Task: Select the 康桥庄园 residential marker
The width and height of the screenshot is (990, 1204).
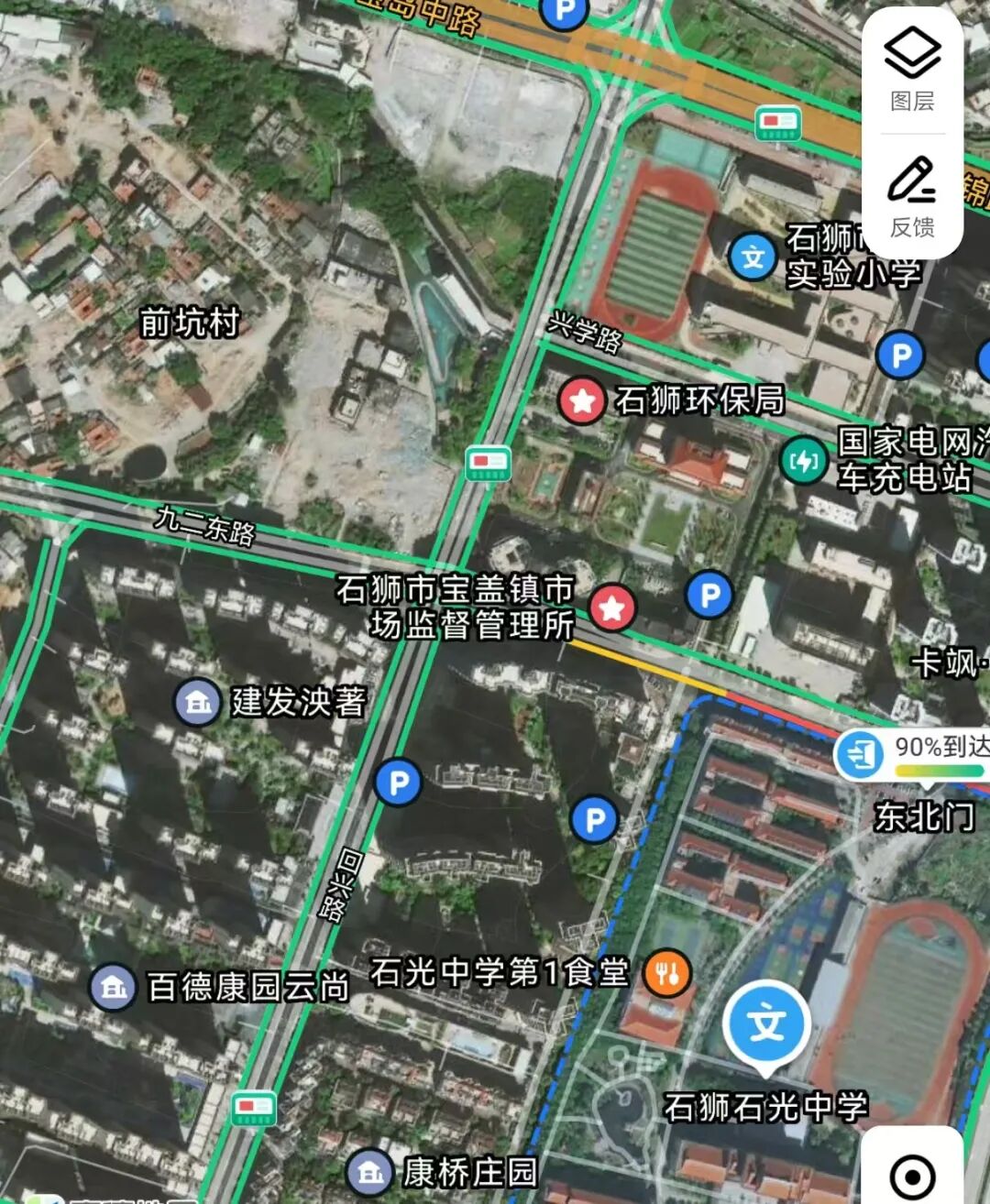Action: (x=369, y=1172)
